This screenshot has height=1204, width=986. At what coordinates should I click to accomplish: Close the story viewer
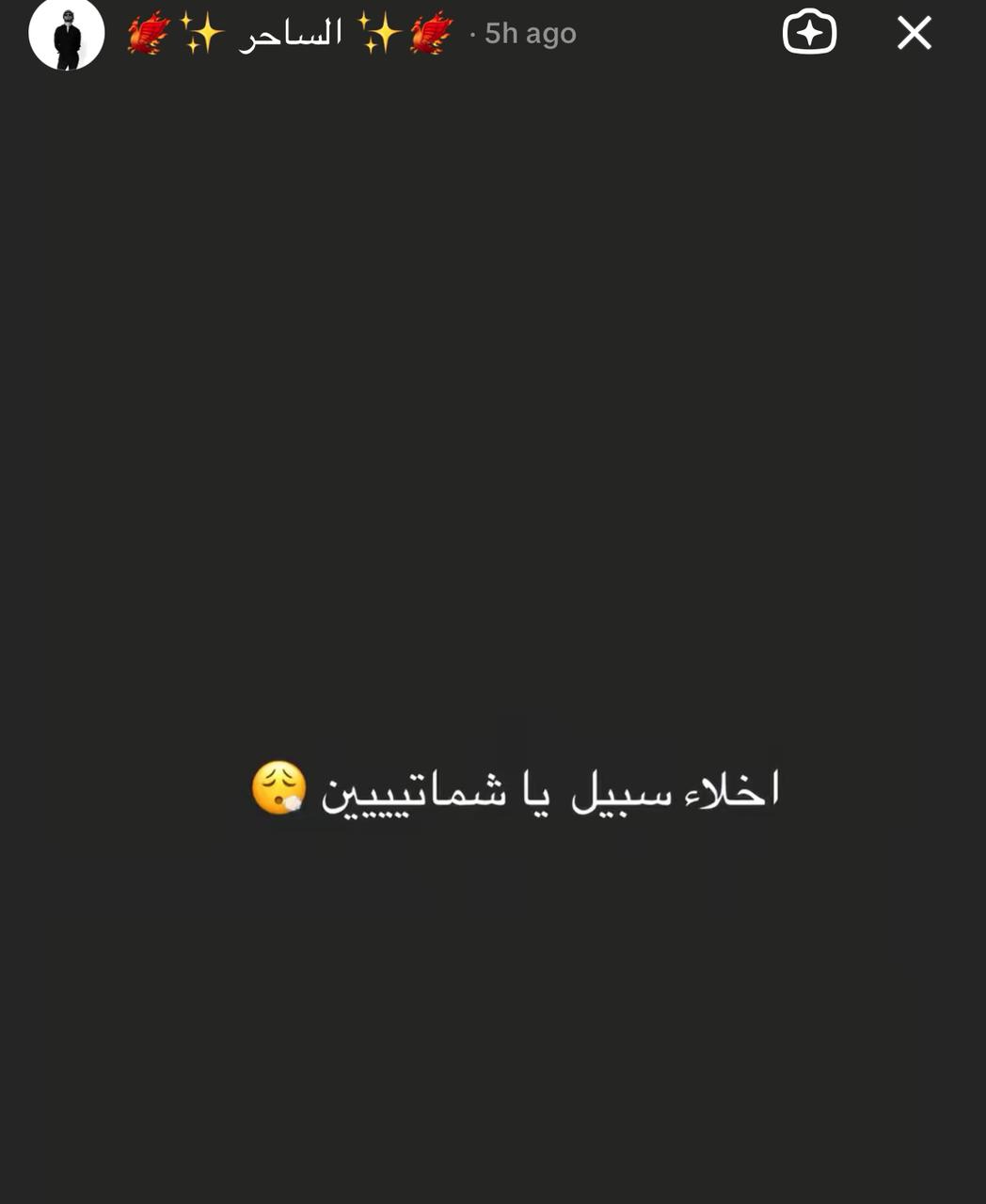pos(914,34)
